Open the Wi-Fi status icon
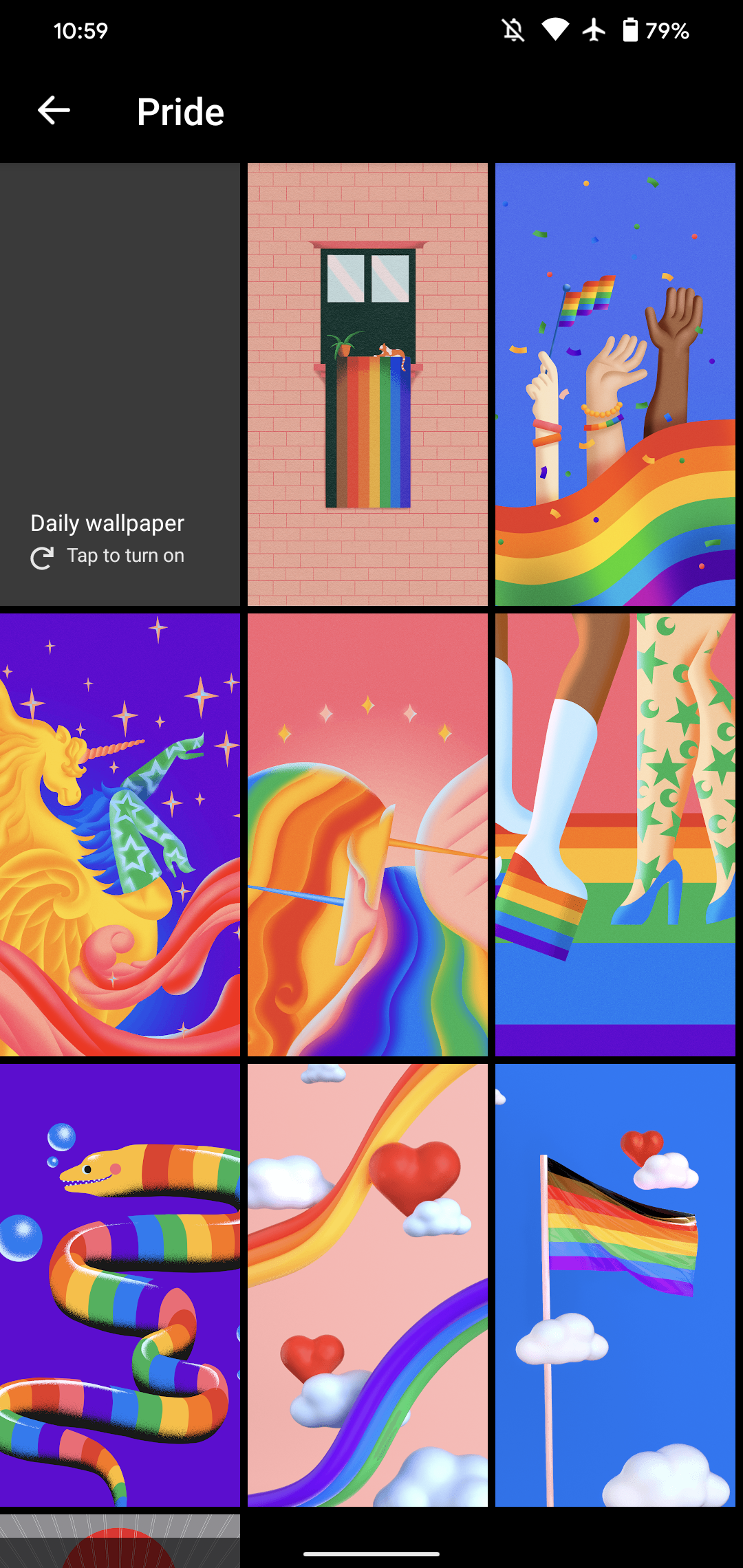The height and width of the screenshot is (1568, 743). [555, 29]
